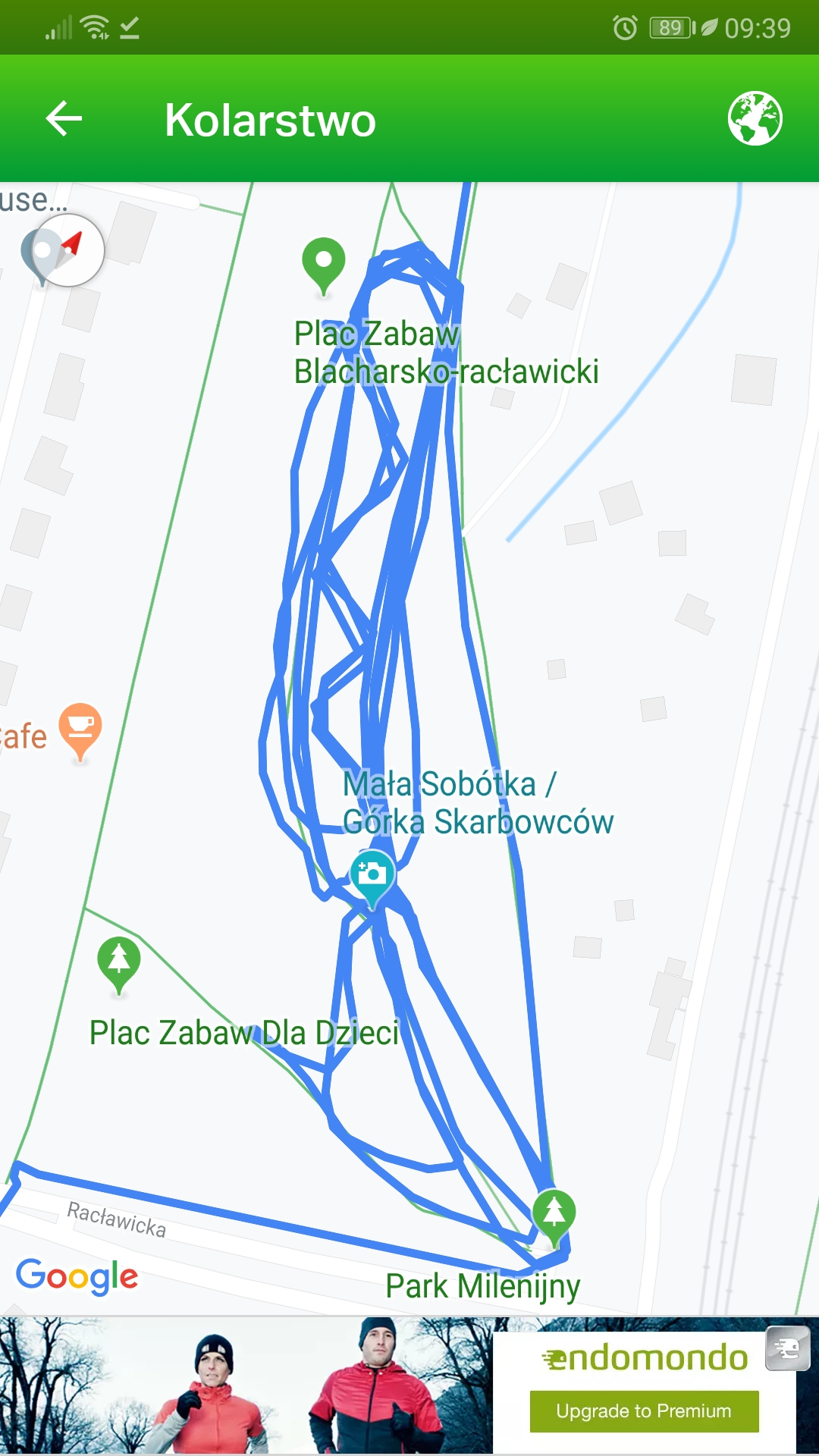Open the camera photo marker on the route
The width and height of the screenshot is (819, 1456).
(372, 875)
